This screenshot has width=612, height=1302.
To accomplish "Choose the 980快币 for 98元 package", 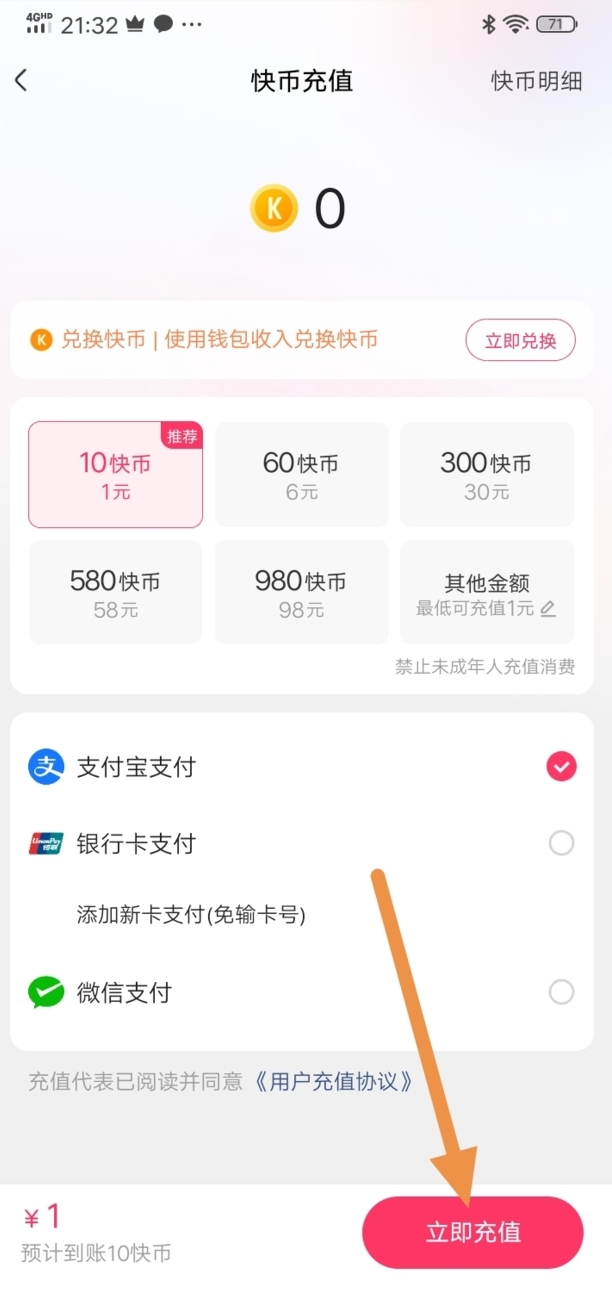I will (x=301, y=592).
